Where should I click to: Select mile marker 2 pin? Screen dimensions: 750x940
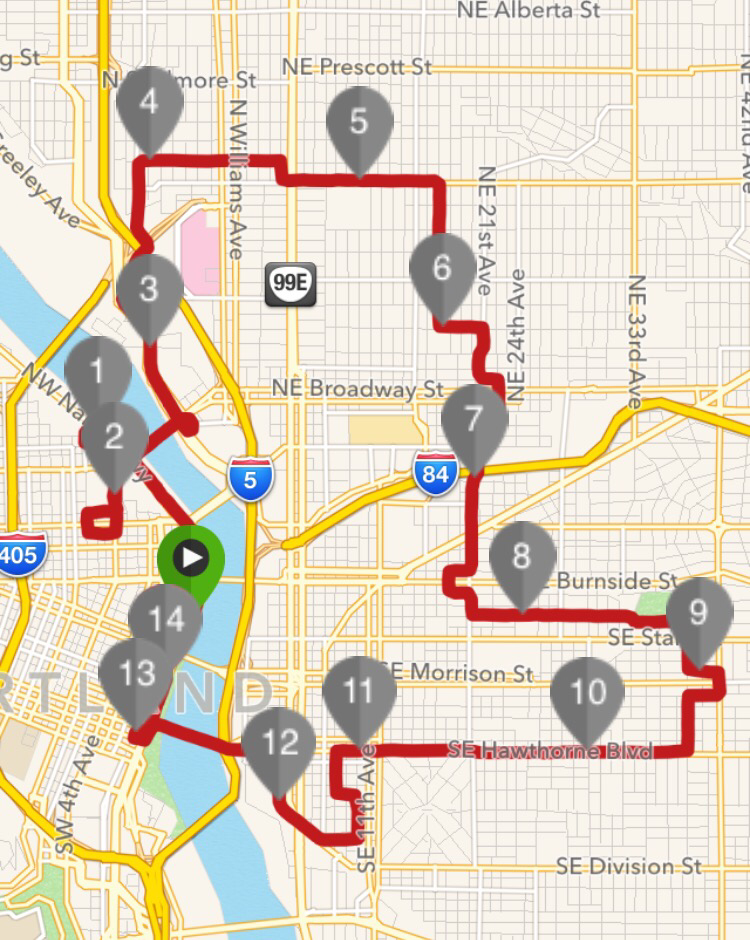click(x=114, y=436)
